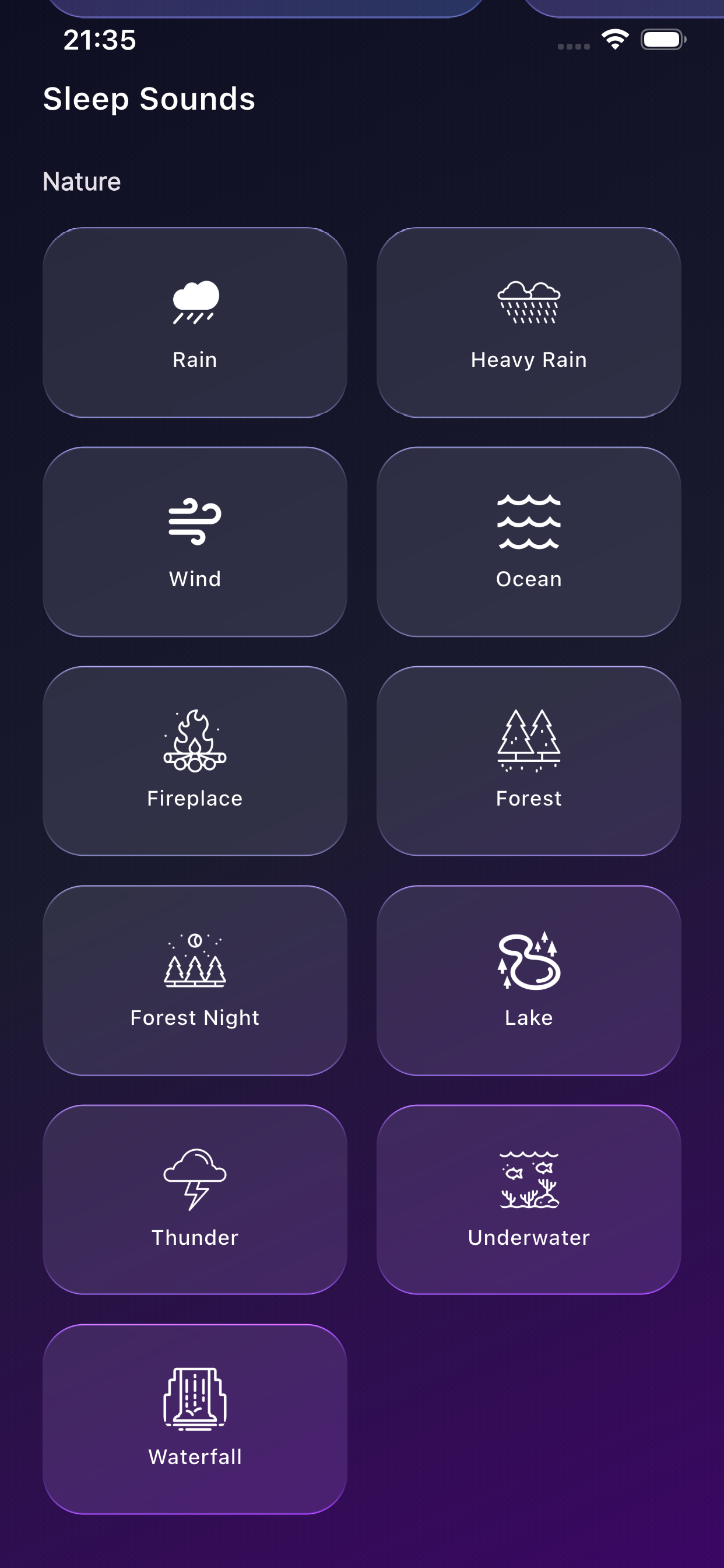Start the Waterfall sound
This screenshot has height=1568, width=724.
click(x=195, y=1419)
